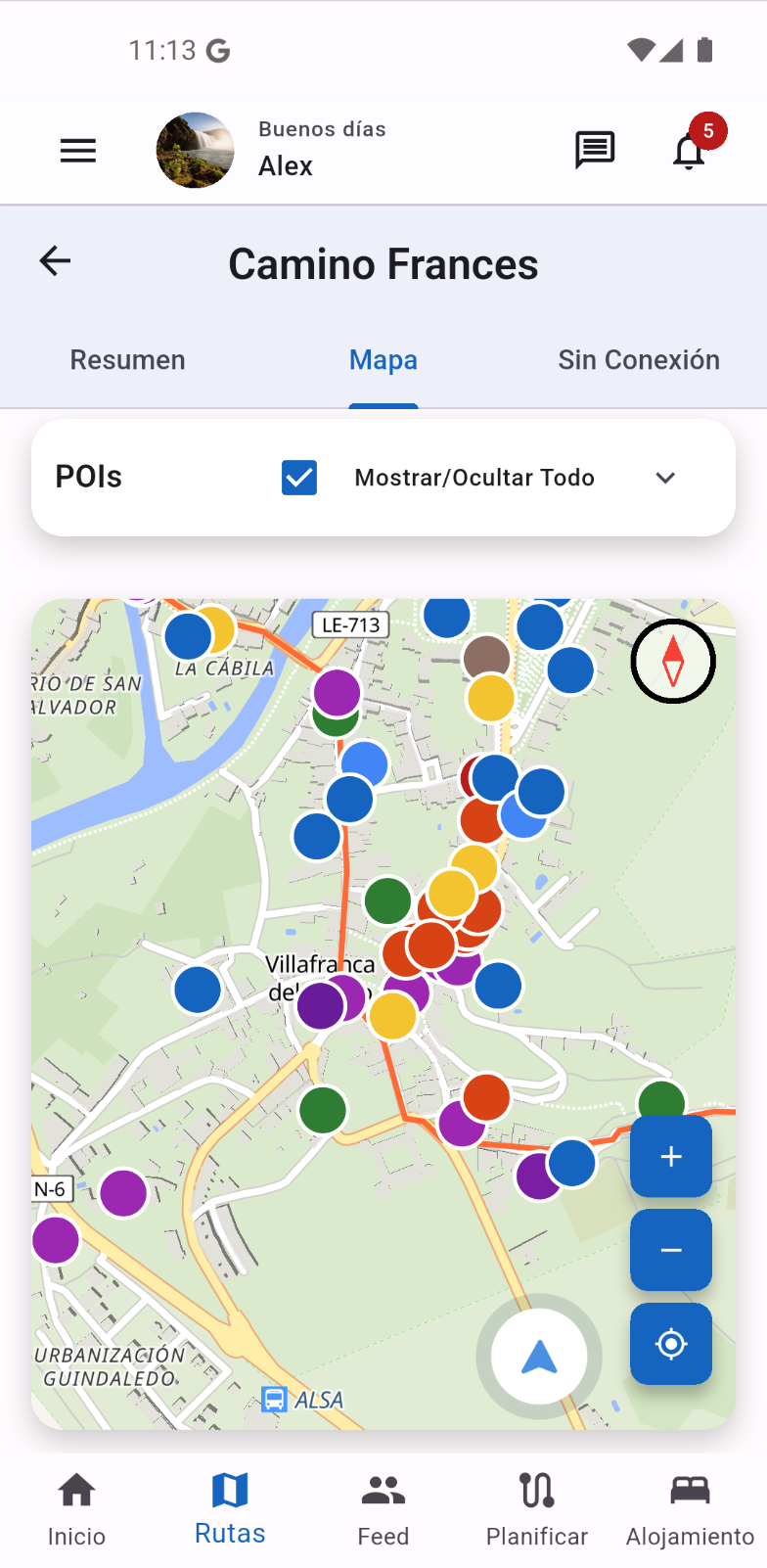The width and height of the screenshot is (767, 1568).
Task: Center map on my location
Action: pos(671,1344)
